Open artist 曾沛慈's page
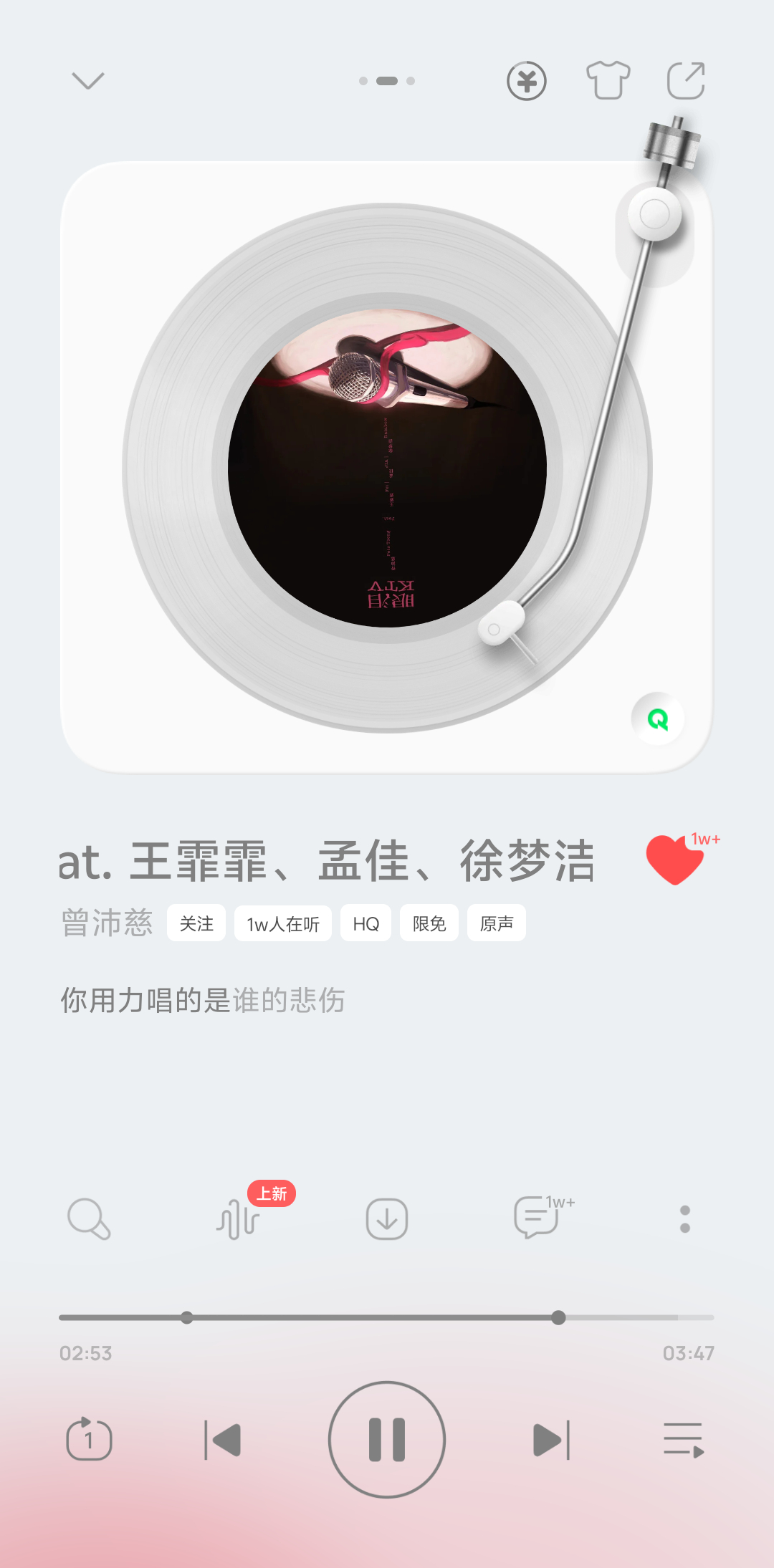This screenshot has width=774, height=1568. 107,923
